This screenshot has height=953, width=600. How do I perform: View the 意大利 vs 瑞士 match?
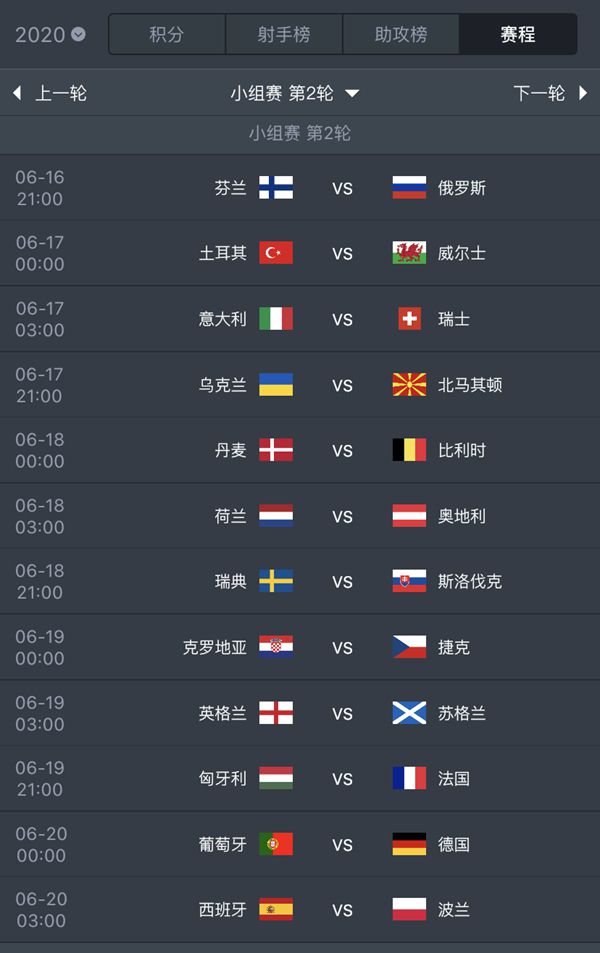[x=342, y=319]
